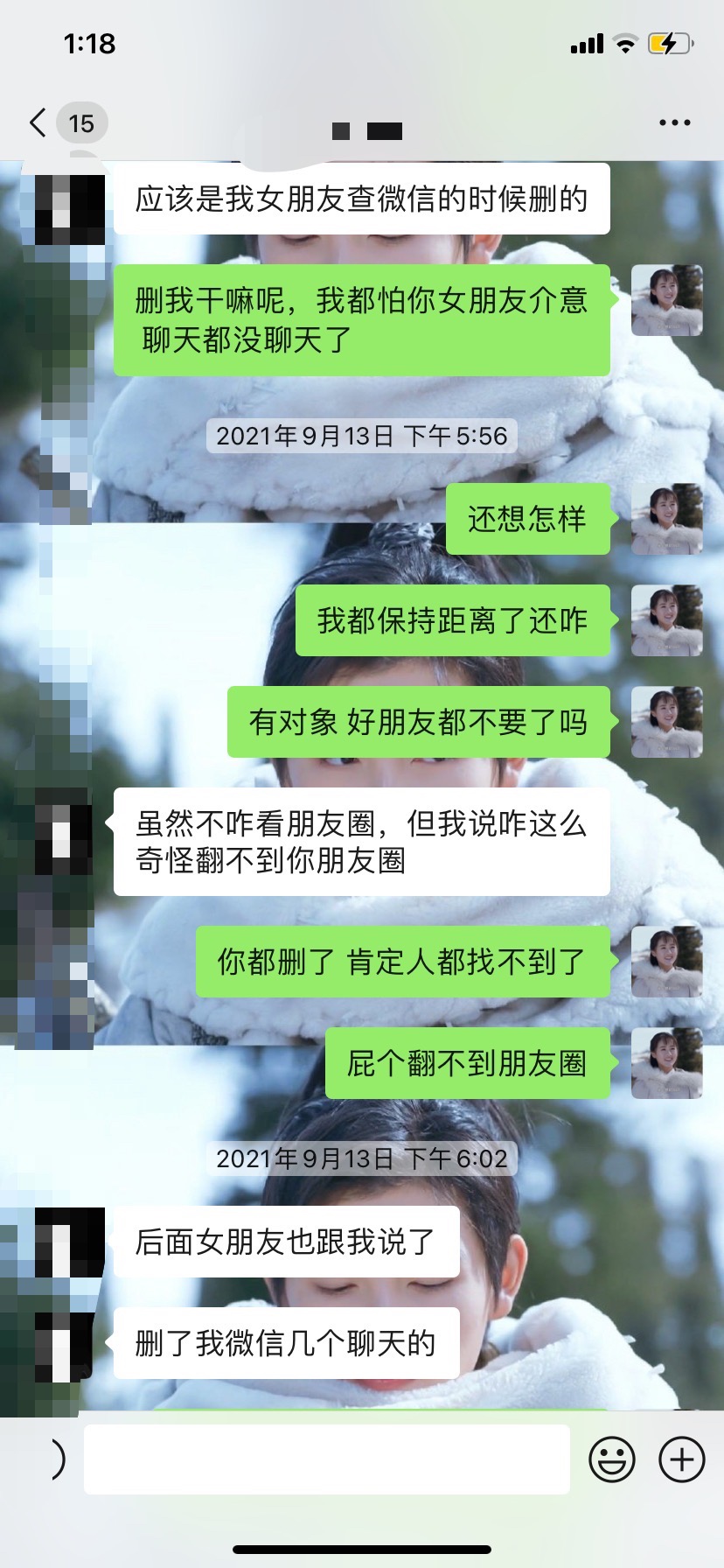Viewport: 724px width, 1568px height.
Task: Open the three-dot chat info menu
Action: pos(674,123)
